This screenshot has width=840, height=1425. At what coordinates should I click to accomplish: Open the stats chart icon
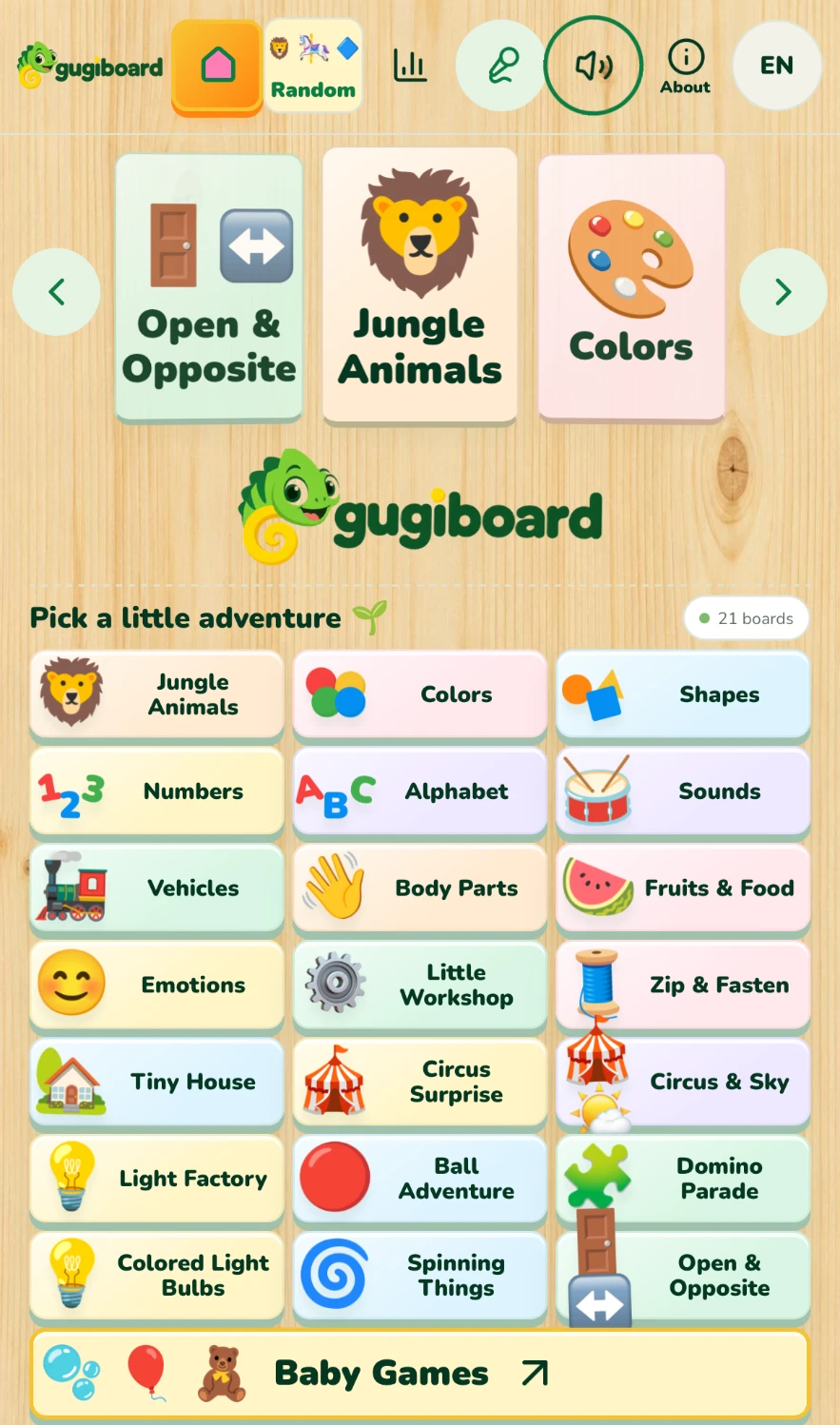pyautogui.click(x=410, y=66)
